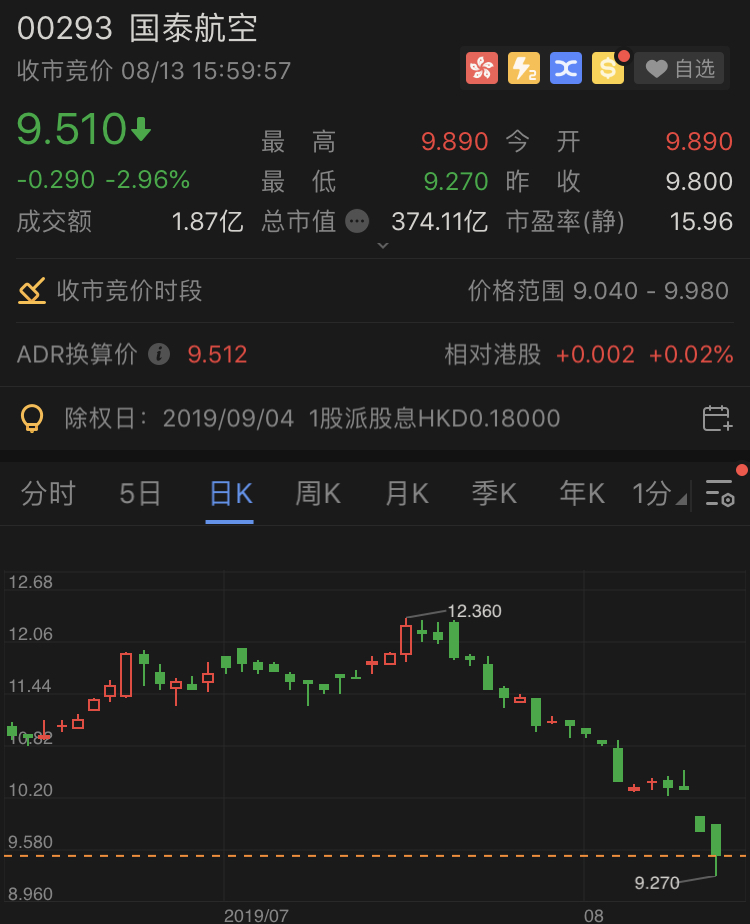Viewport: 750px width, 924px height.
Task: Click the calendar reminder icon for dividend date
Action: tap(716, 418)
